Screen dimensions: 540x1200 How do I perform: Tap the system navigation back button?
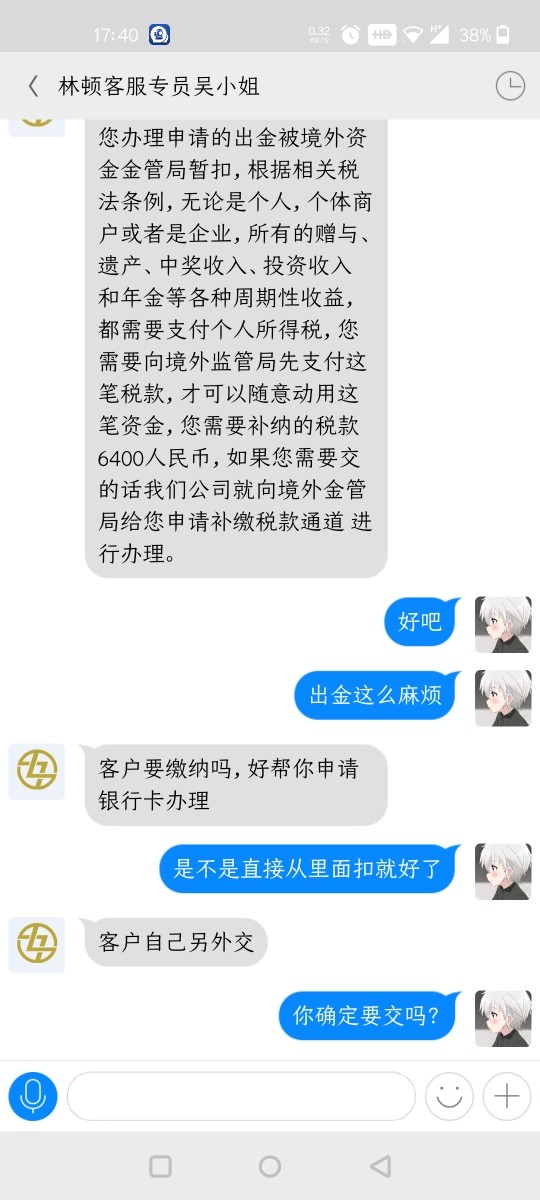[x=380, y=1166]
